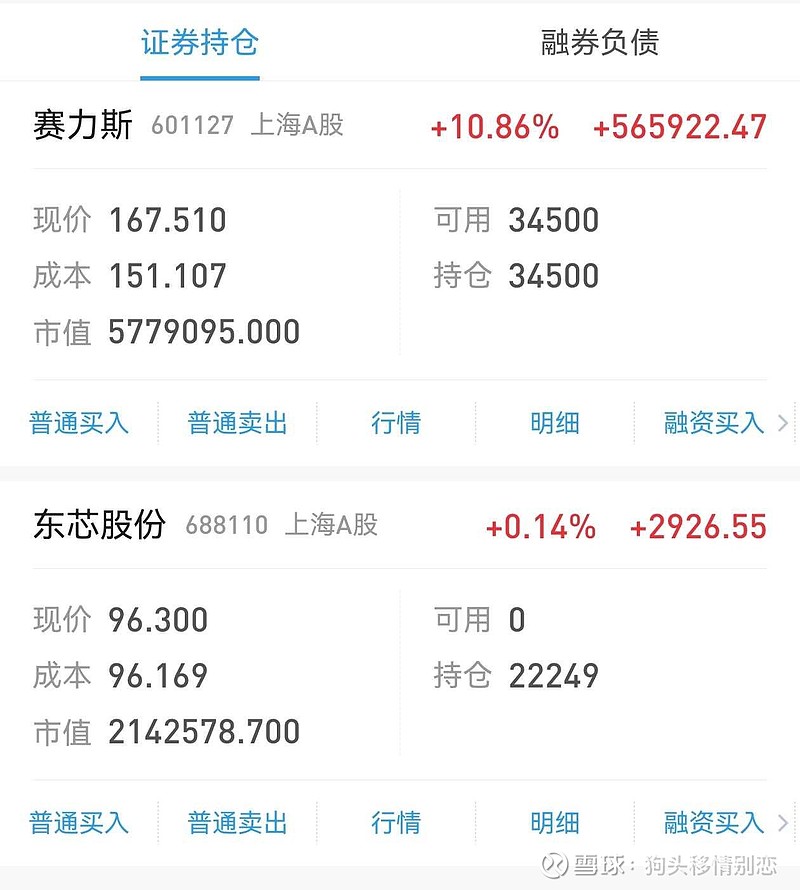Tap 融资买入 for 东芯股份
800x890 pixels.
tap(714, 823)
